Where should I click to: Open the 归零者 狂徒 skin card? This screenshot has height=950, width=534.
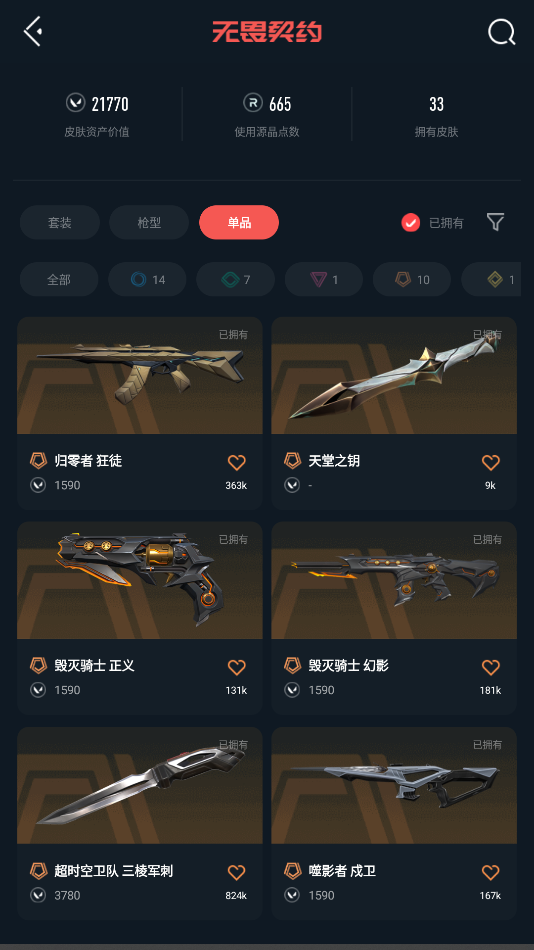point(139,413)
